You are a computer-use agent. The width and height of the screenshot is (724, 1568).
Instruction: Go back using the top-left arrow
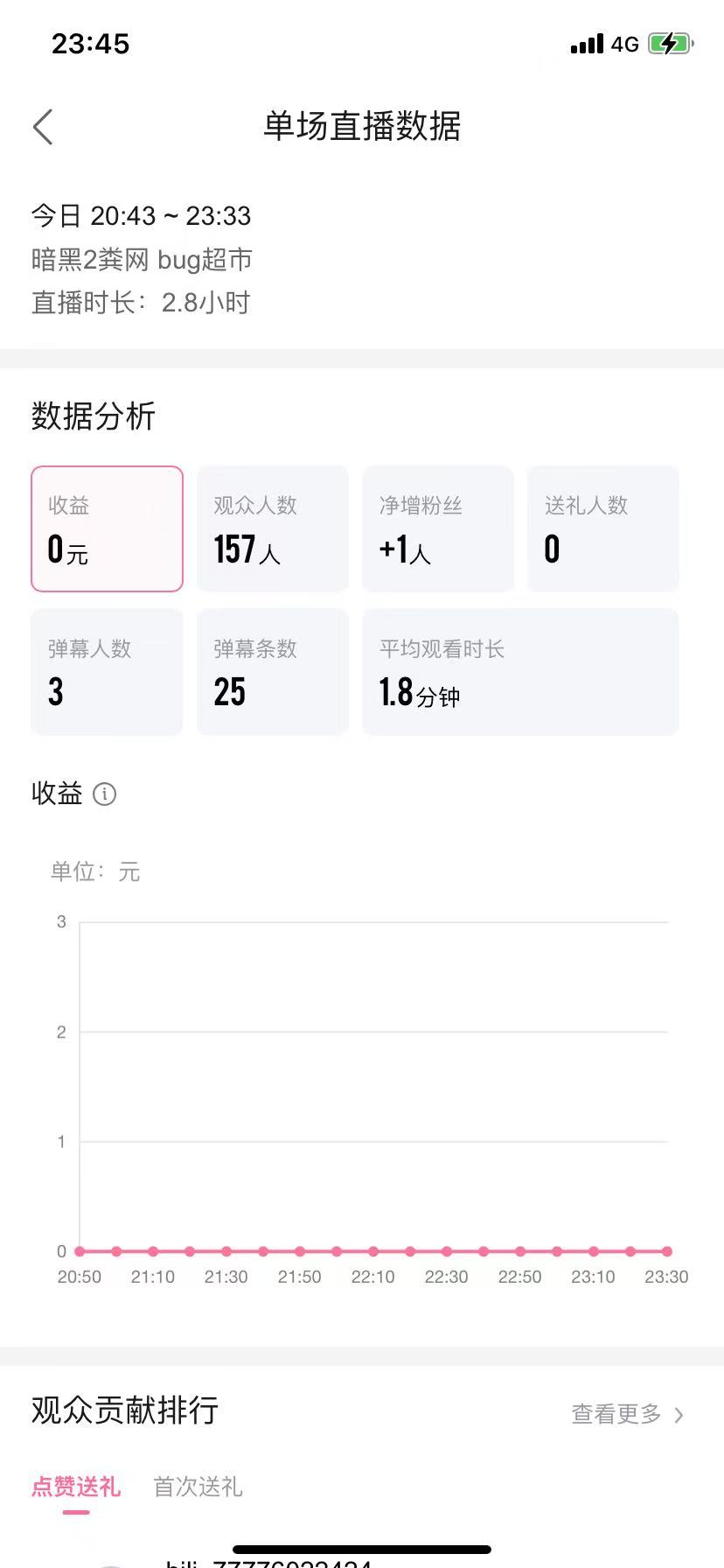coord(43,127)
